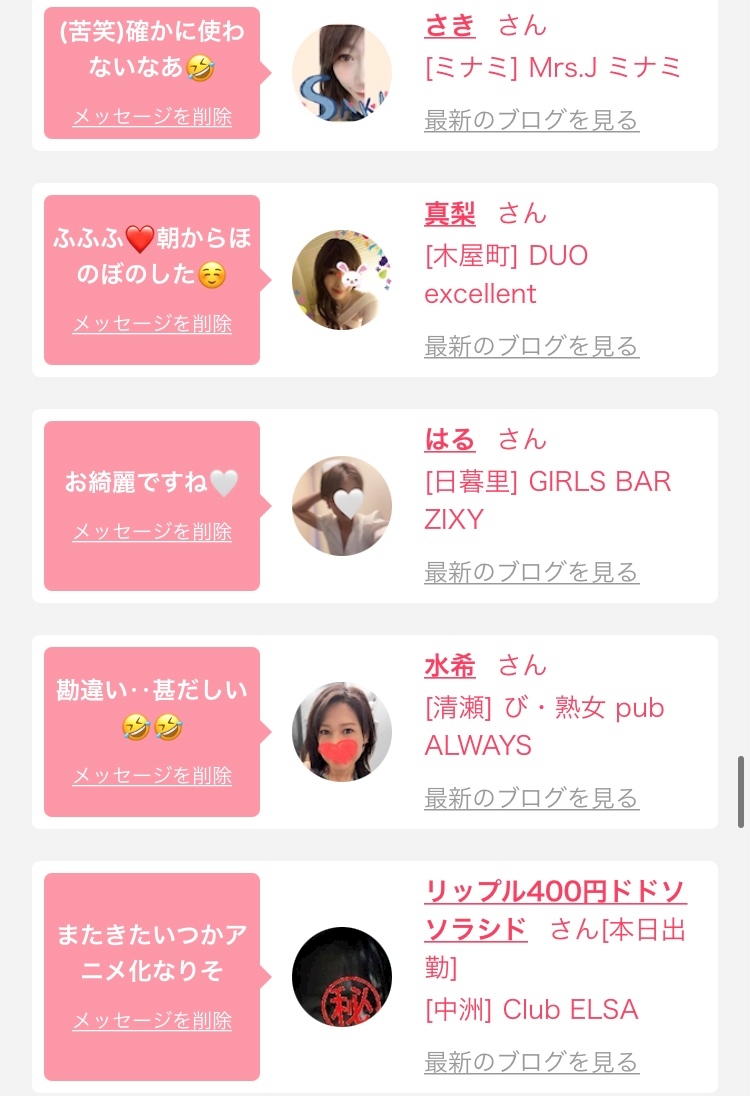Delete the またきたいつか message
Screen dimensions: 750x1096
152,1020
